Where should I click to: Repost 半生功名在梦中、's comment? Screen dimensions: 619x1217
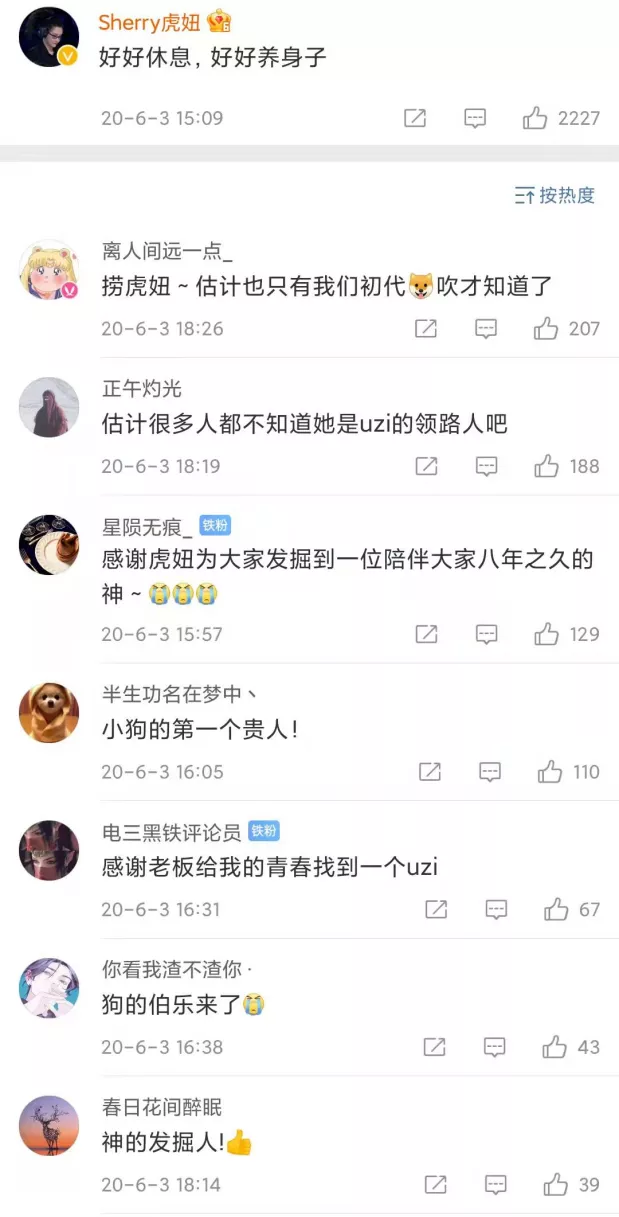pos(430,772)
